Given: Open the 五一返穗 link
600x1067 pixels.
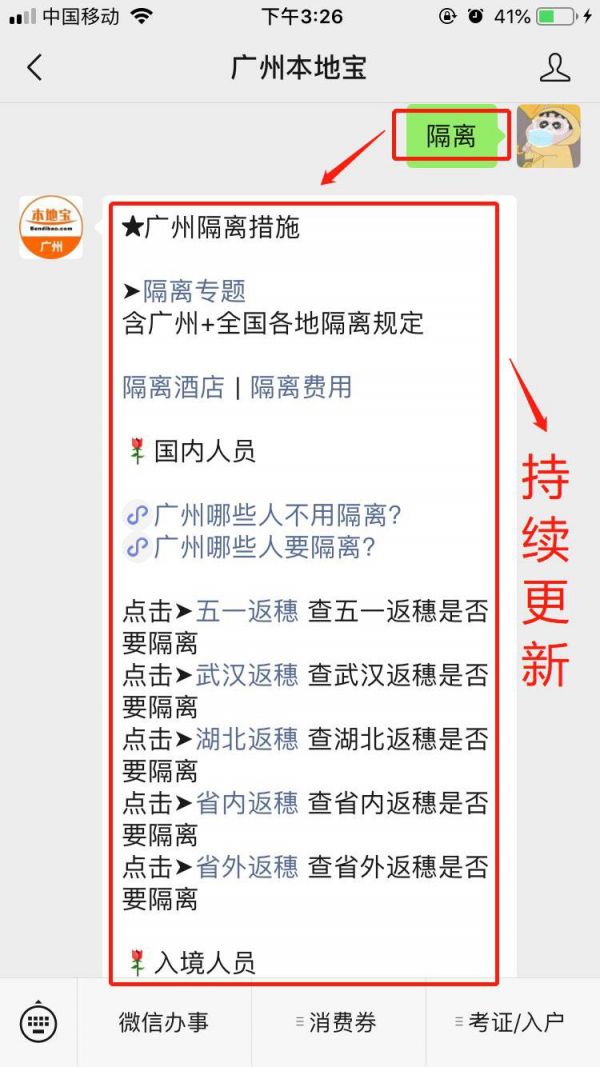Looking at the screenshot, I should [247, 612].
